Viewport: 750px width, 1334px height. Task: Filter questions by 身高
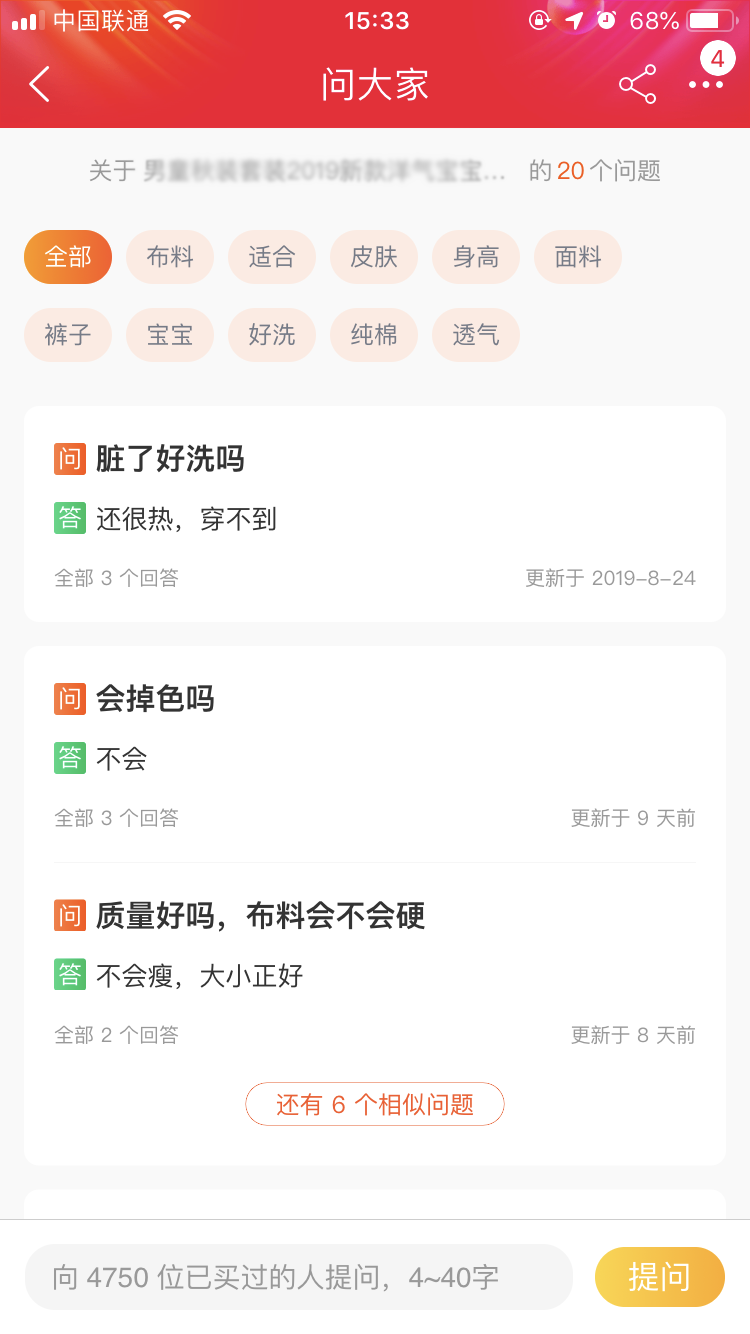476,257
